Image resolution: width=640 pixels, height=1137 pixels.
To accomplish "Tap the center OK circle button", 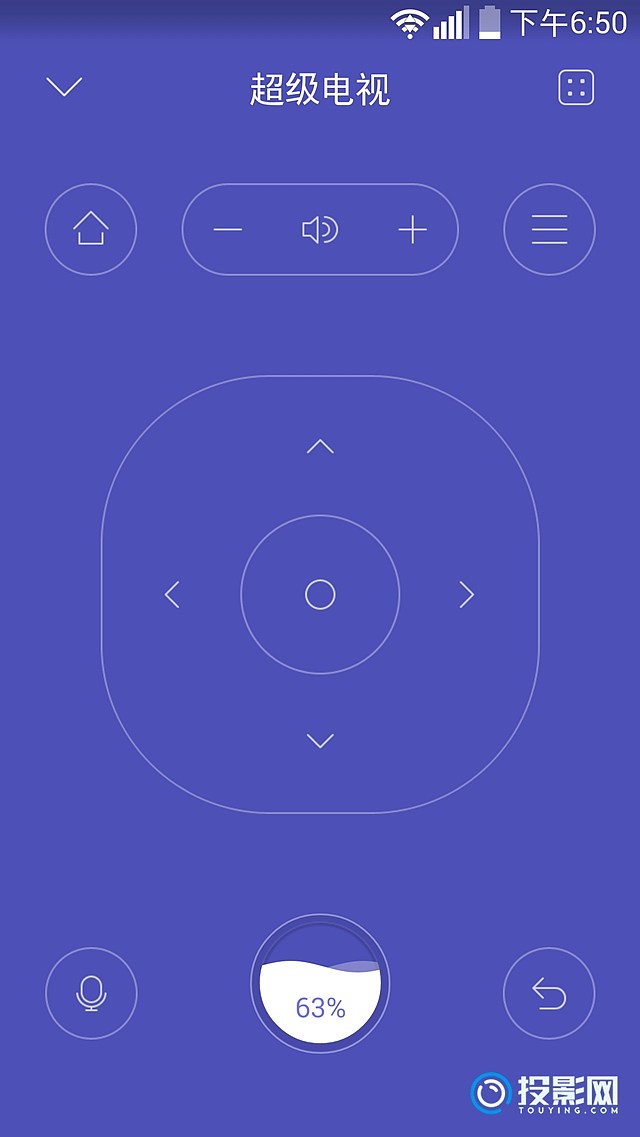I will coord(320,595).
